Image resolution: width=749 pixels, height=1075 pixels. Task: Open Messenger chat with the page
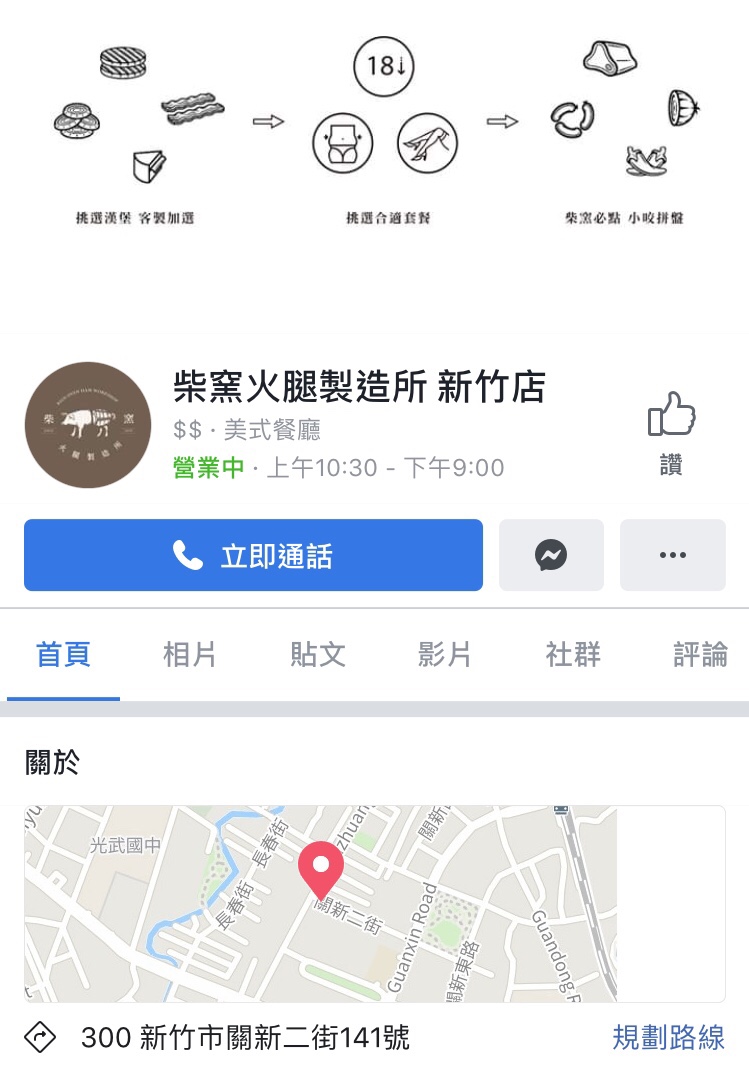pos(551,555)
